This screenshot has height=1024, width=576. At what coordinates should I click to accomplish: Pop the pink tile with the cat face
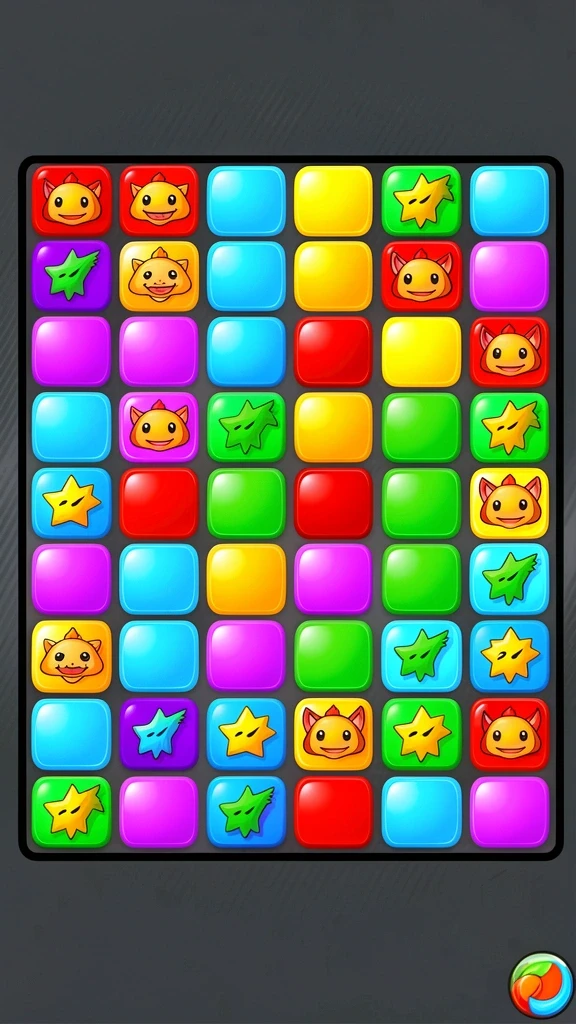[159, 427]
